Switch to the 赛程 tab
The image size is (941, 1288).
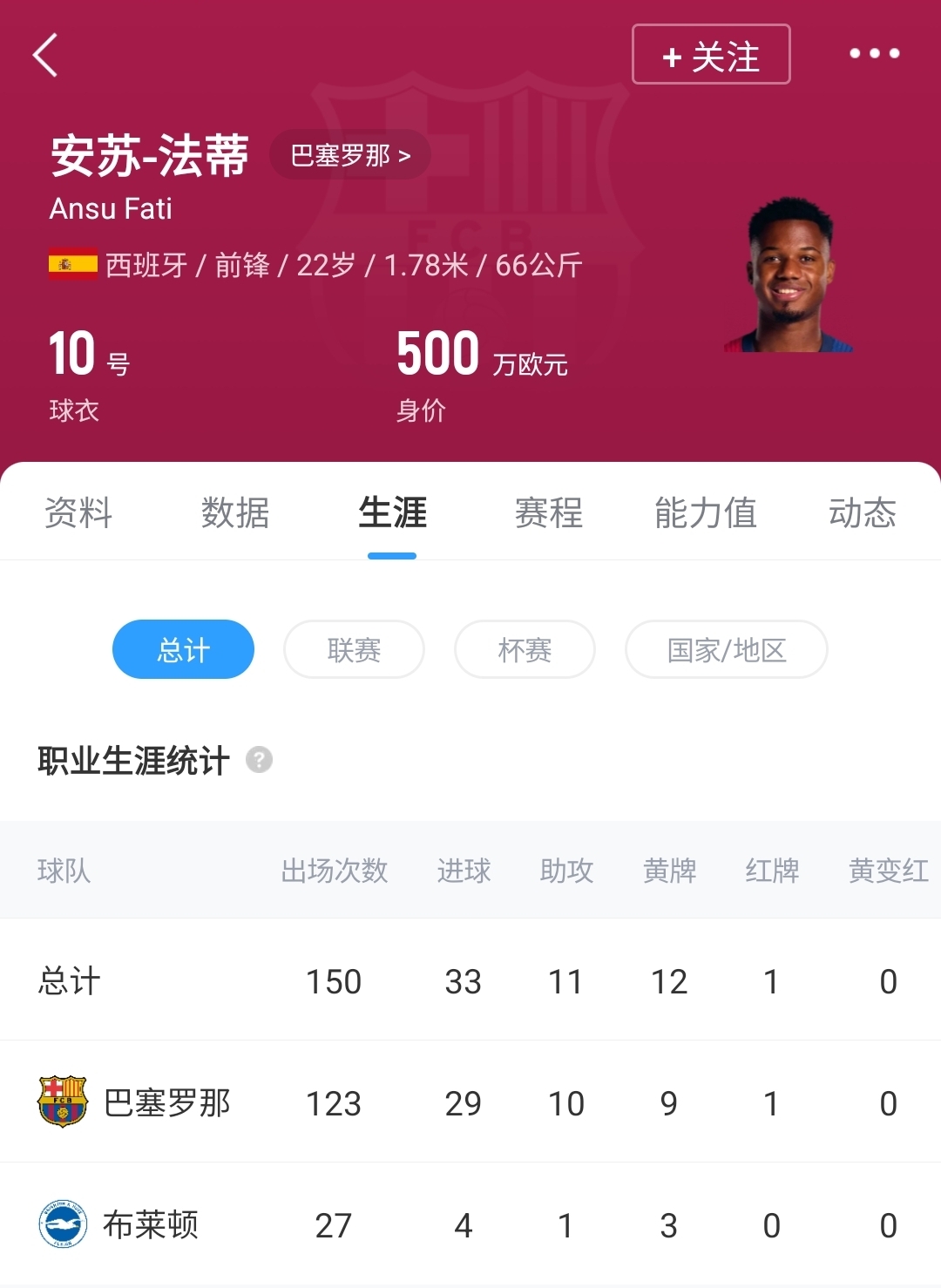coord(549,512)
